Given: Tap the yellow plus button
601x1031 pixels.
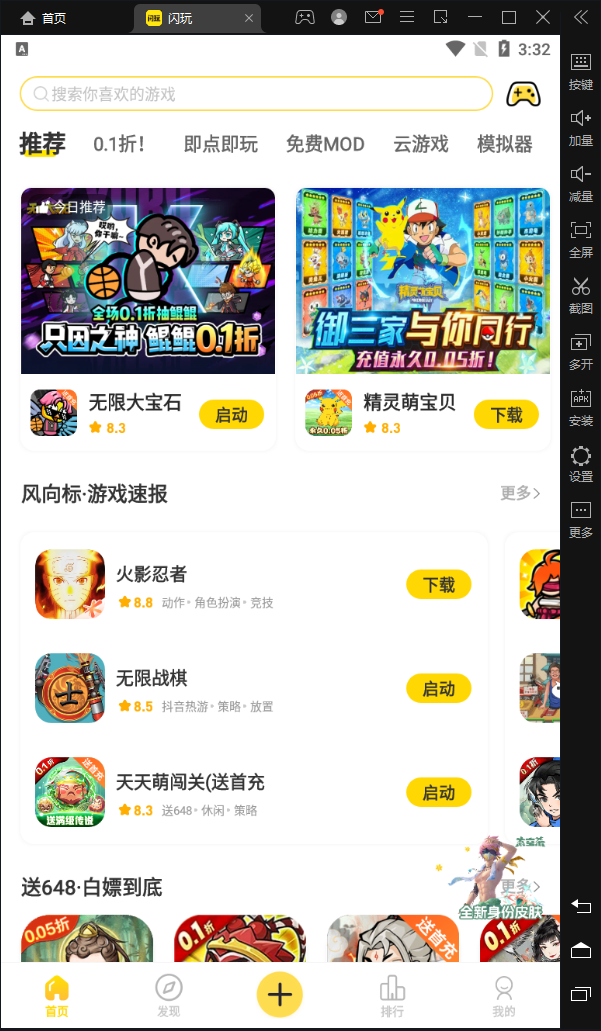Looking at the screenshot, I should coord(280,993).
